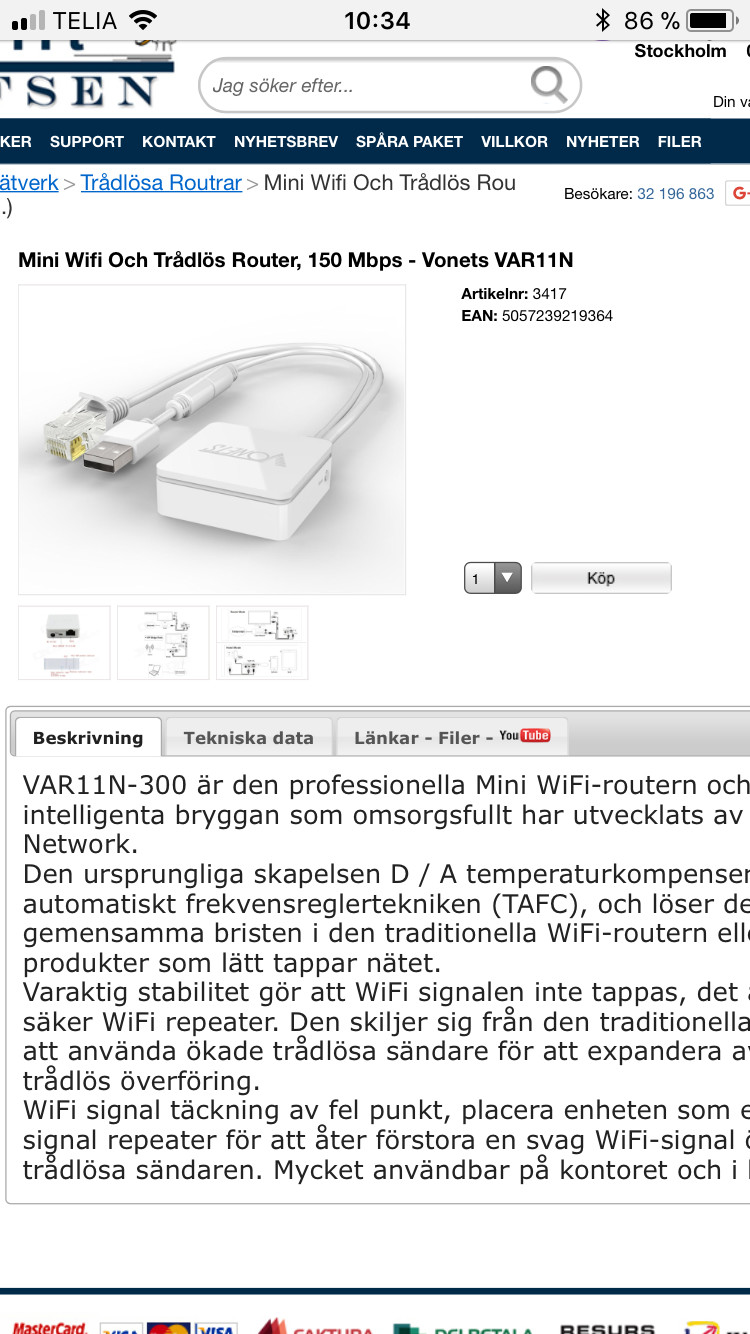Open the SUPPORT menu item
The image size is (750, 1334).
point(87,142)
